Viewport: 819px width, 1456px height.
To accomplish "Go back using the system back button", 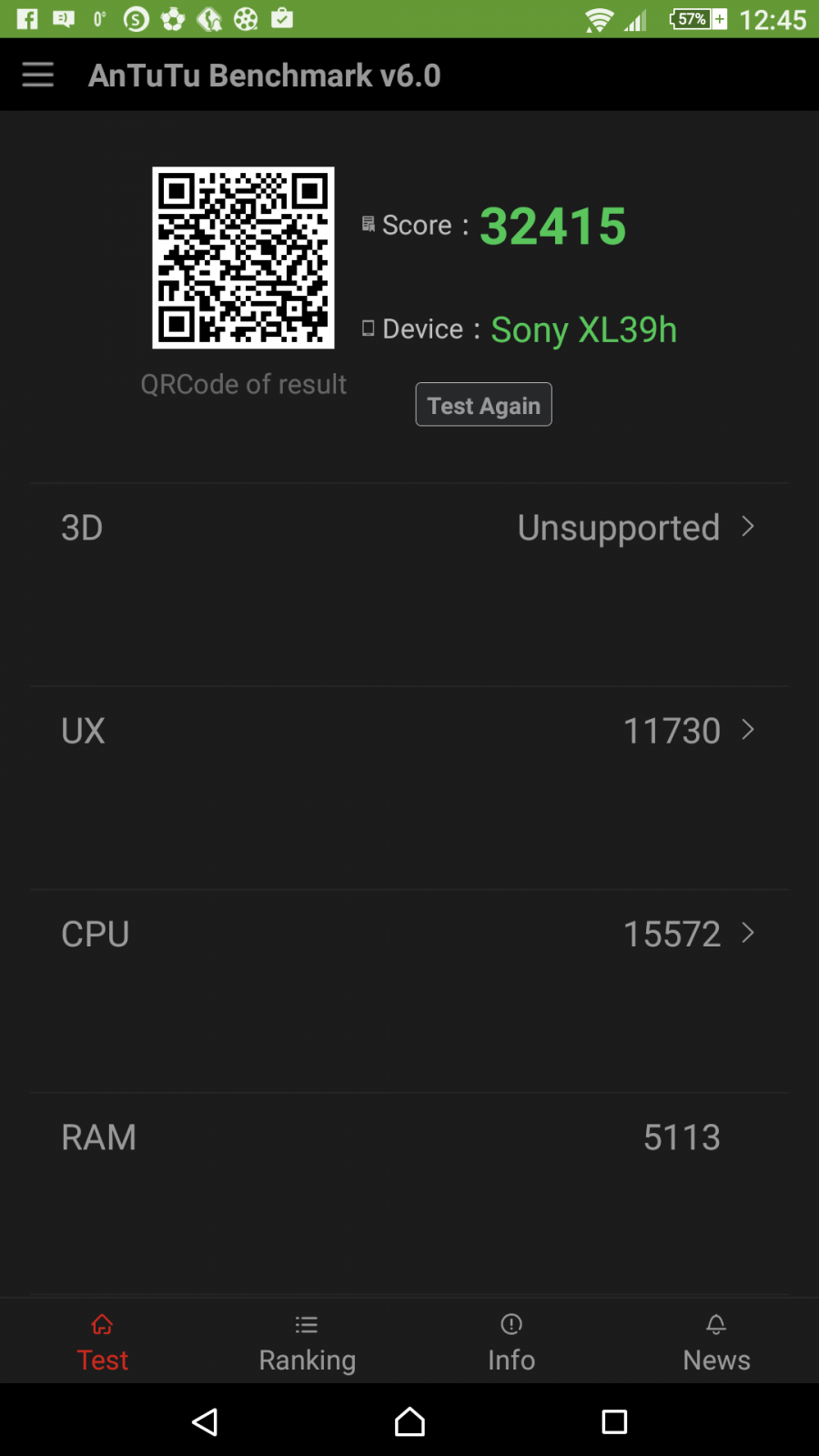I will pyautogui.click(x=205, y=1421).
